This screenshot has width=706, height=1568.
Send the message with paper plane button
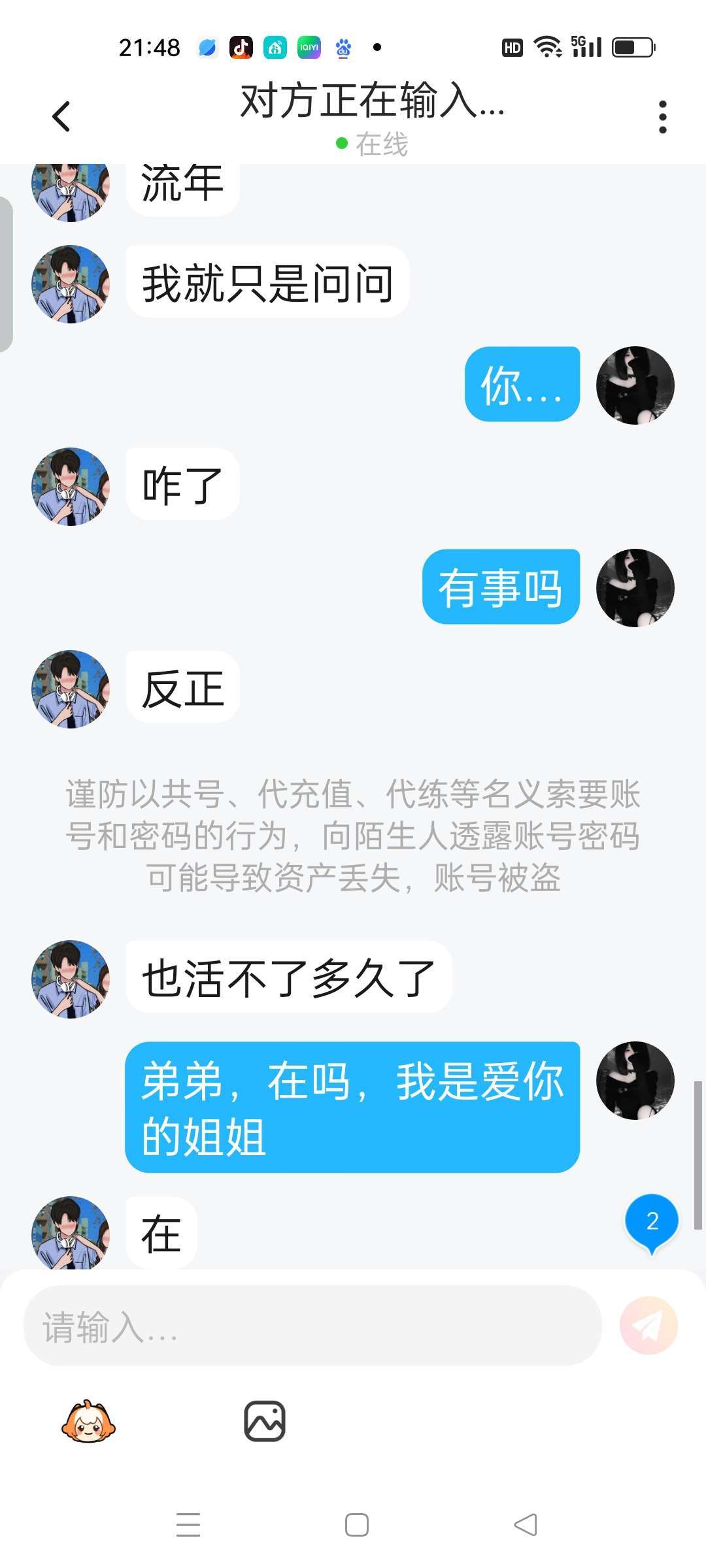648,1326
